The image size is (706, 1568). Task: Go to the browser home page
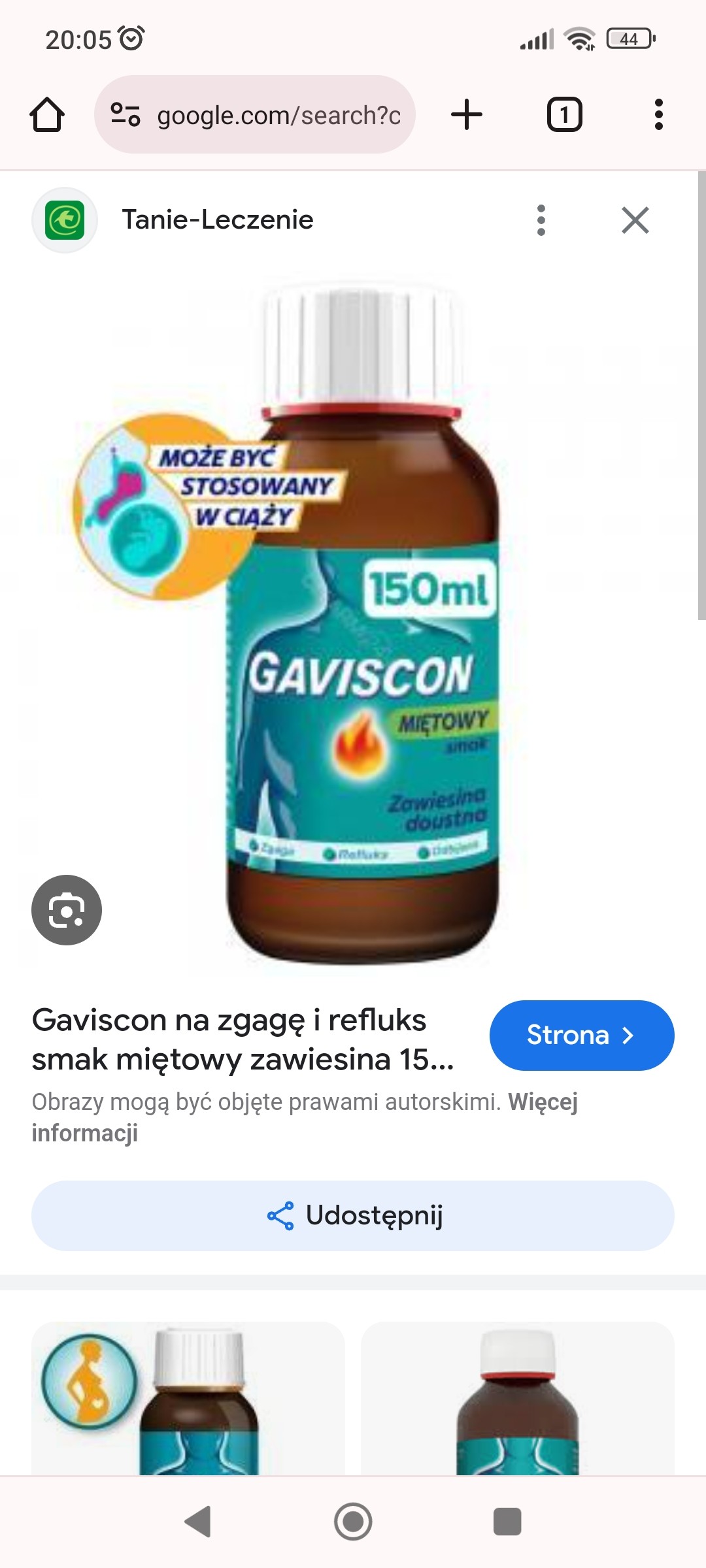[47, 115]
